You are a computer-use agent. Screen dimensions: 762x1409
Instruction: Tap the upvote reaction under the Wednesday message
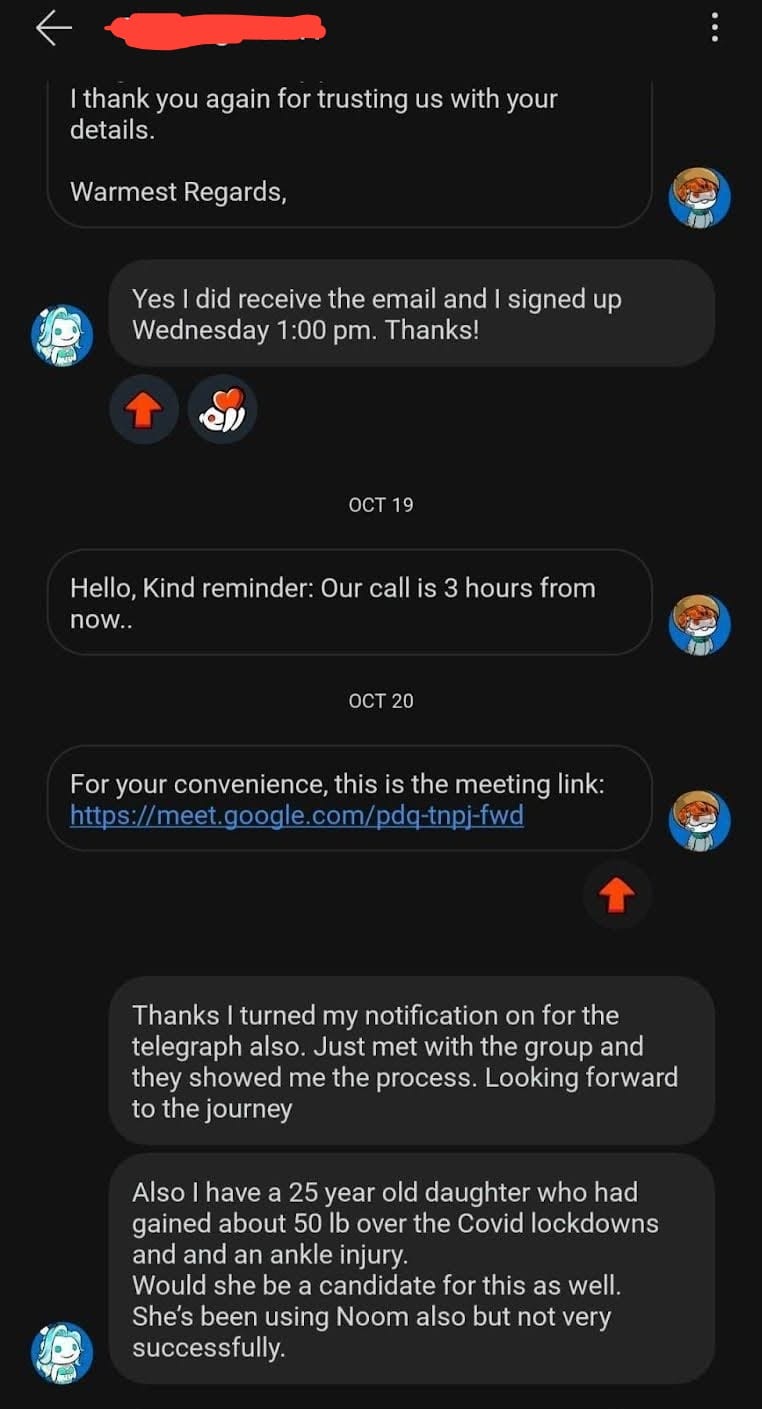click(144, 409)
